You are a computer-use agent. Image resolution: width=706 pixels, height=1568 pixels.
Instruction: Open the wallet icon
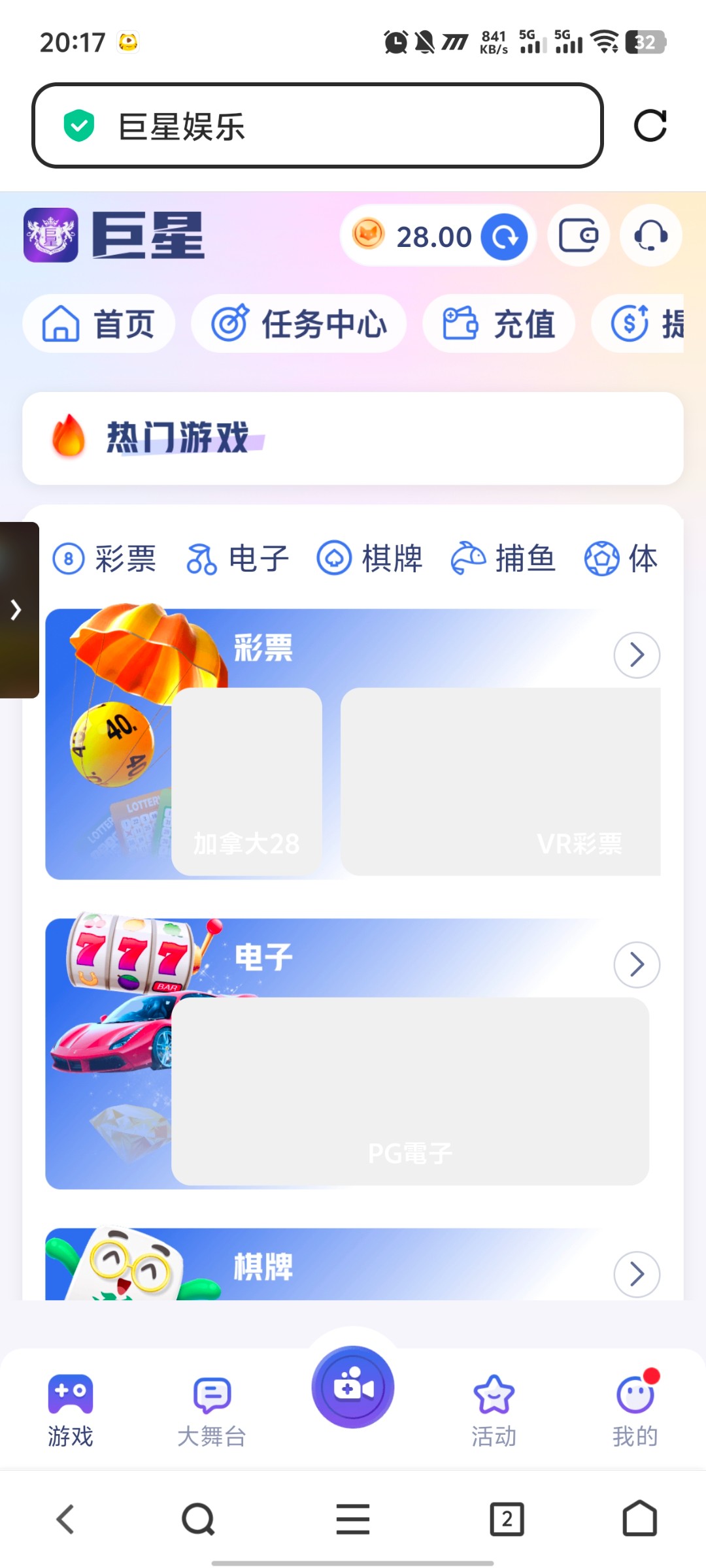click(579, 235)
